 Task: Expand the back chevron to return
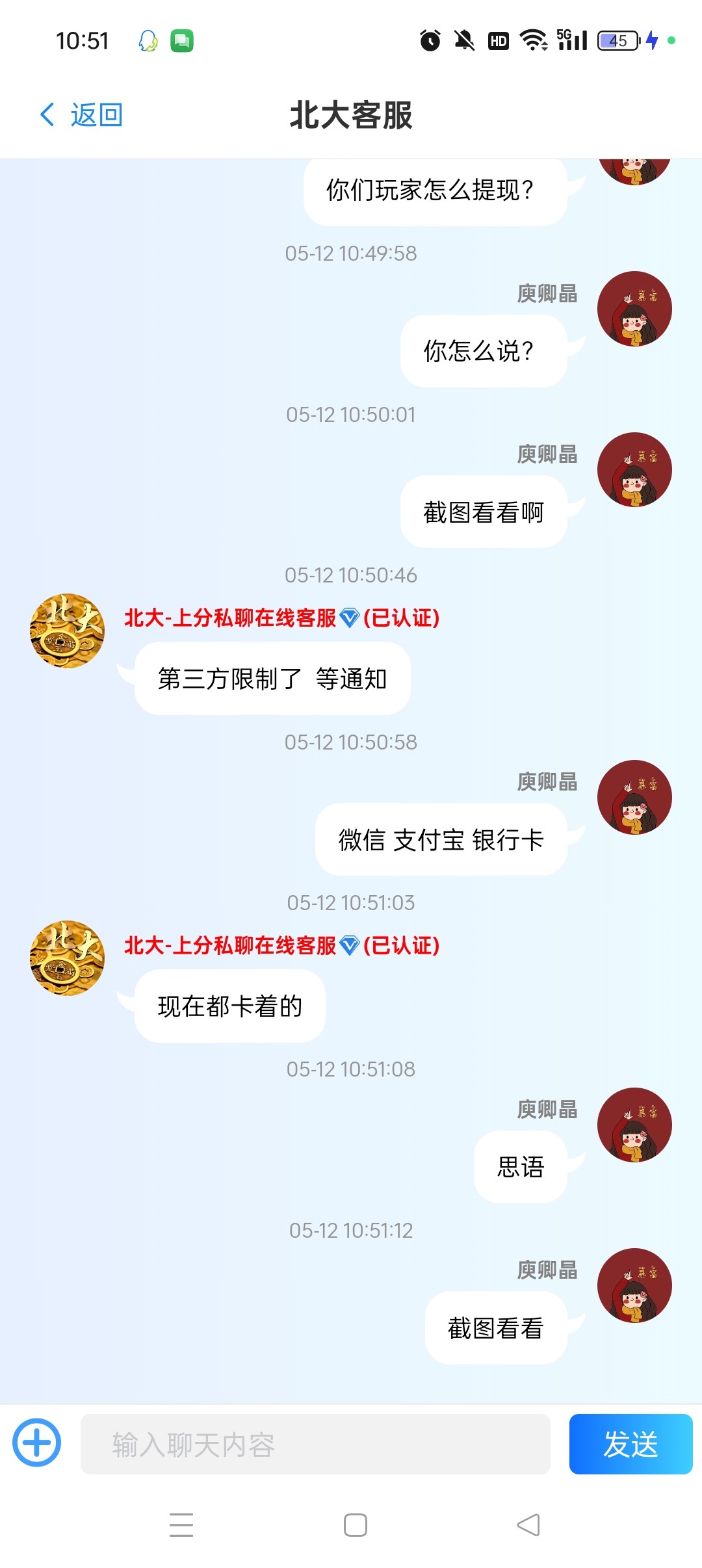coord(45,113)
